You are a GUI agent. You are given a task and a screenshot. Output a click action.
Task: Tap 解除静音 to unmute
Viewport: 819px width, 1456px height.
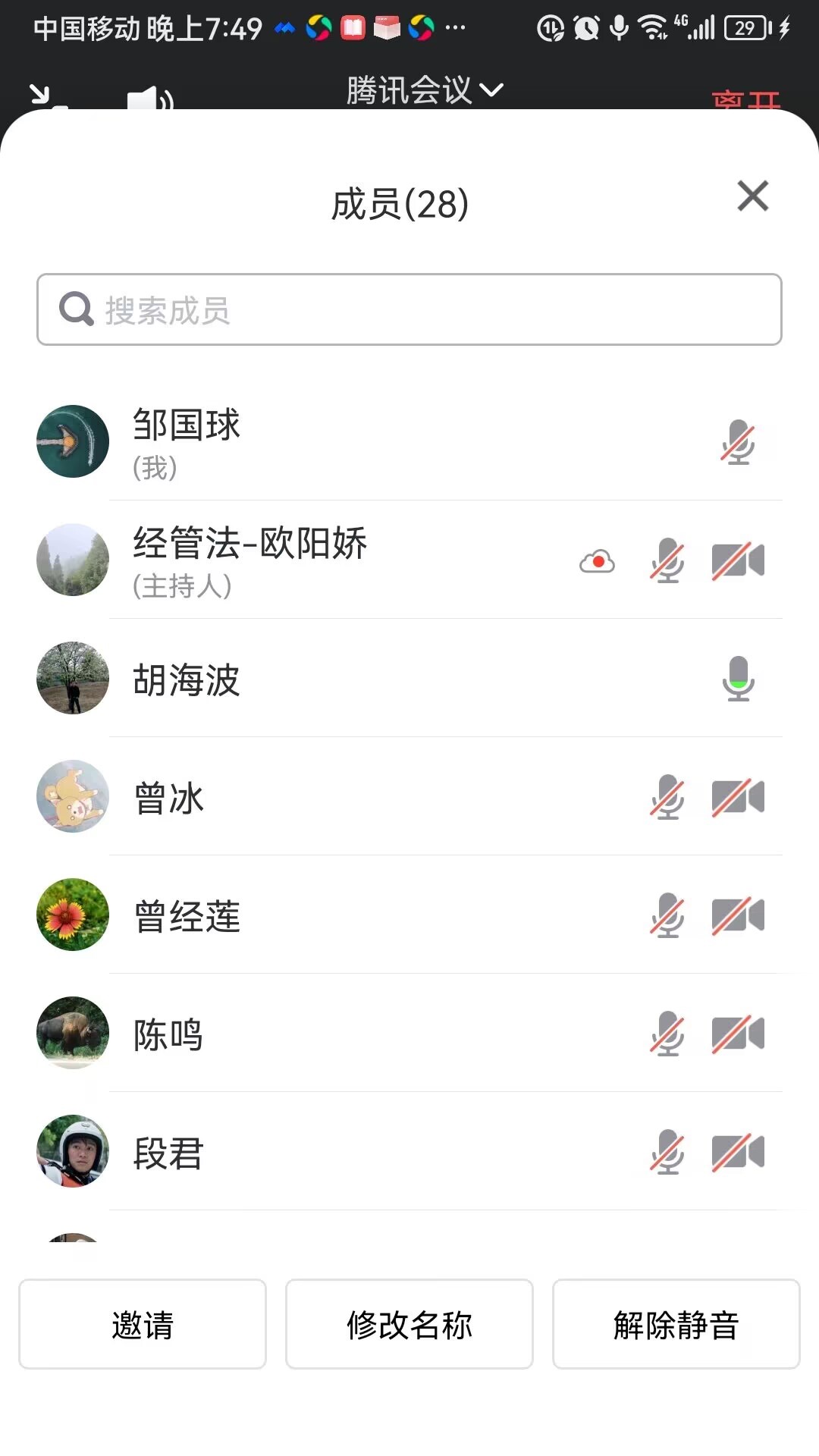coord(676,1324)
